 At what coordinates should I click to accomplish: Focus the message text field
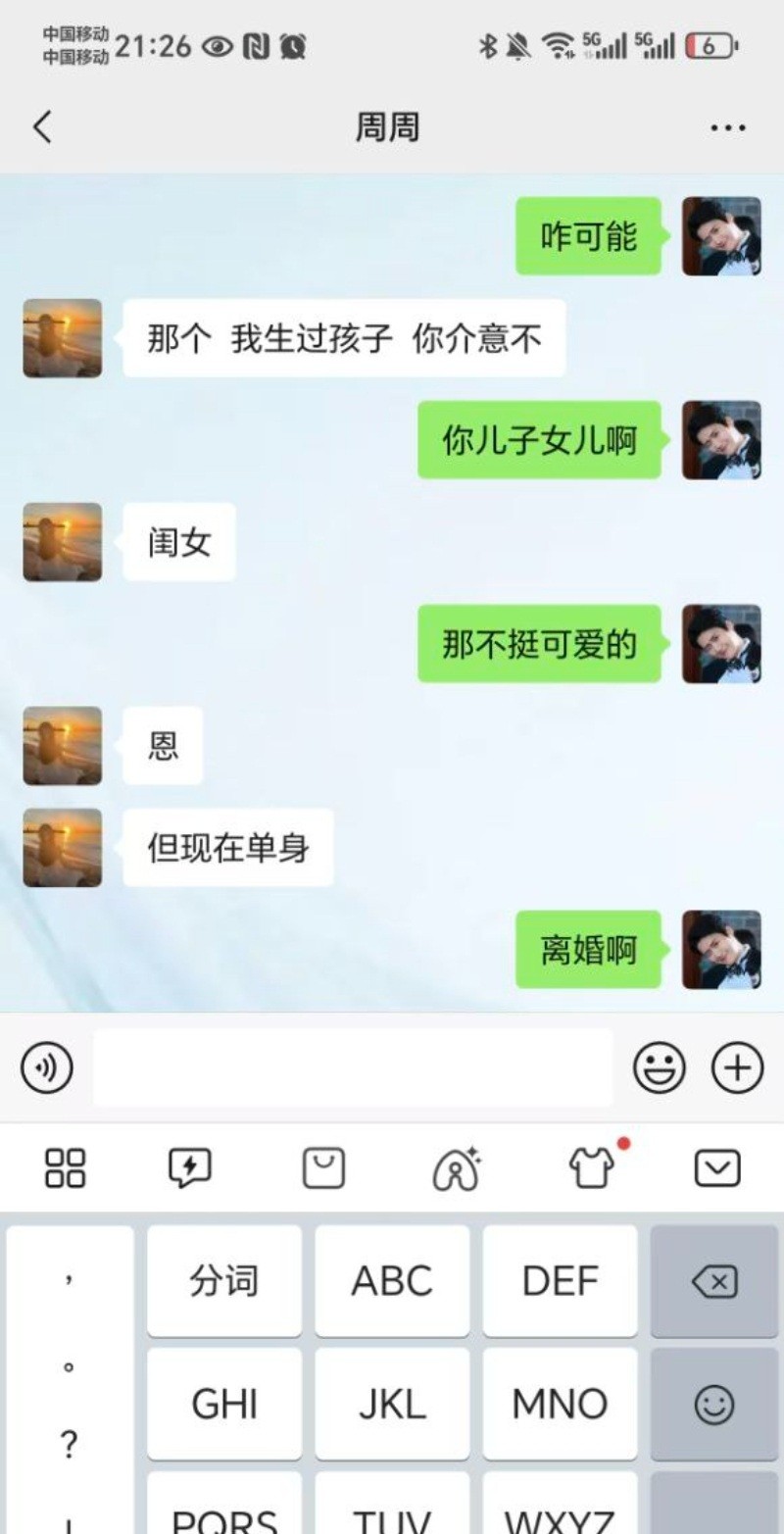click(x=353, y=1067)
